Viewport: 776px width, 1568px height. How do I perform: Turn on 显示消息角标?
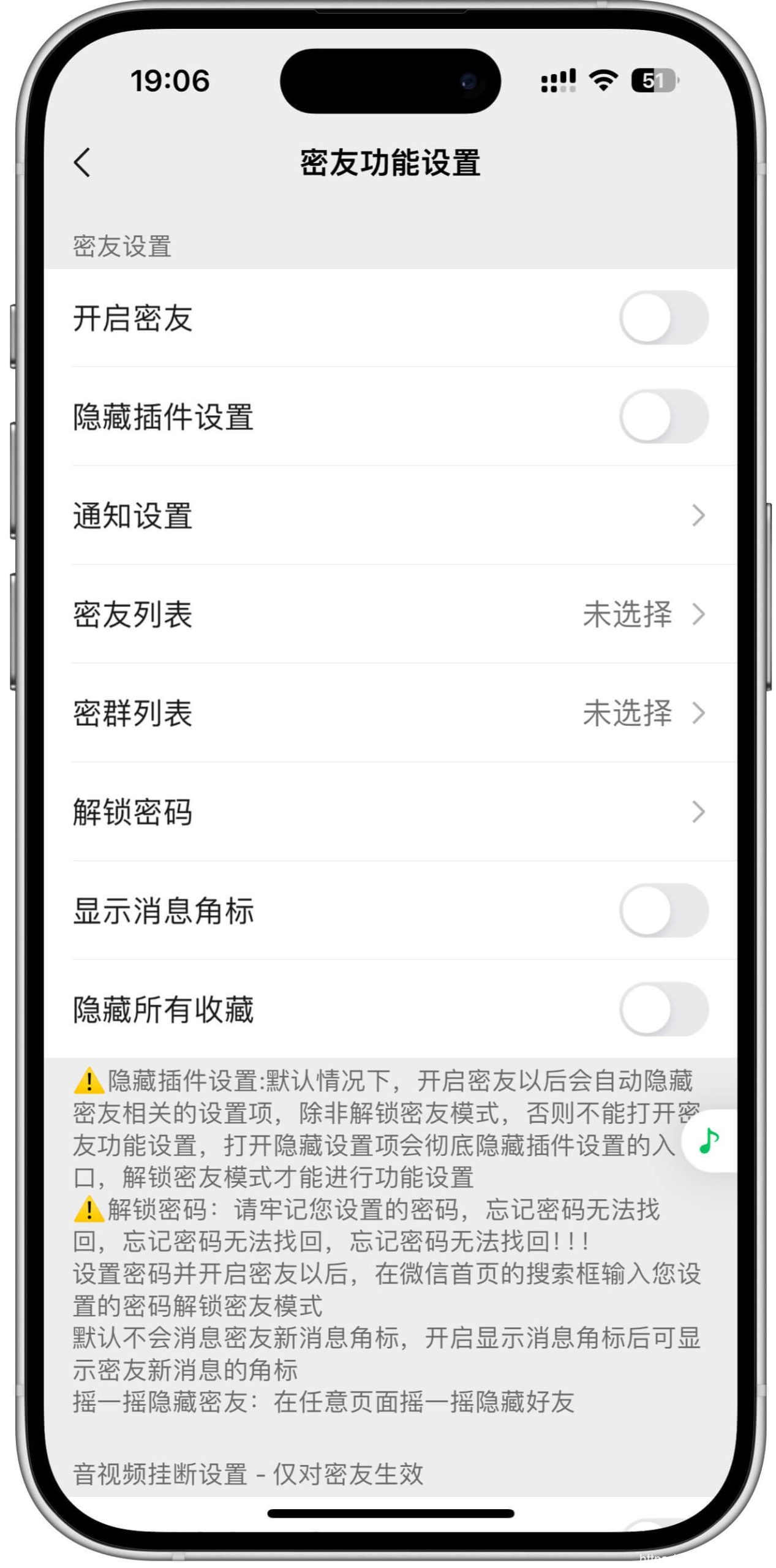[663, 910]
